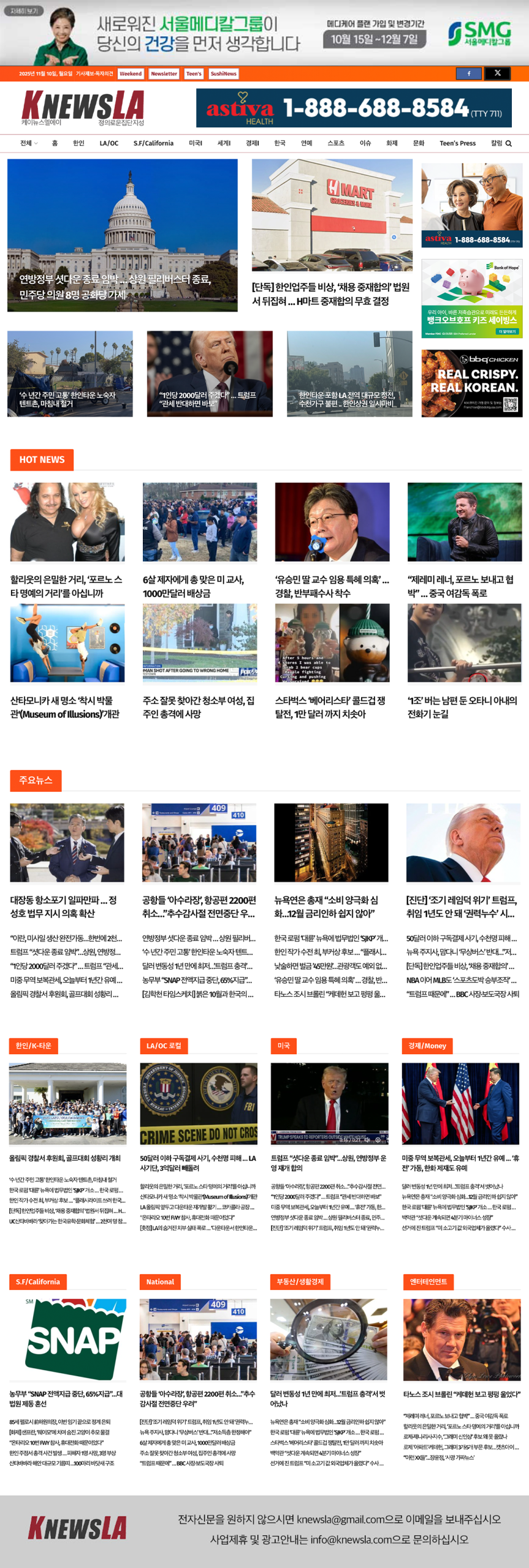Switch to the LA/OC nav tab
The image size is (529, 1568).
[x=109, y=143]
